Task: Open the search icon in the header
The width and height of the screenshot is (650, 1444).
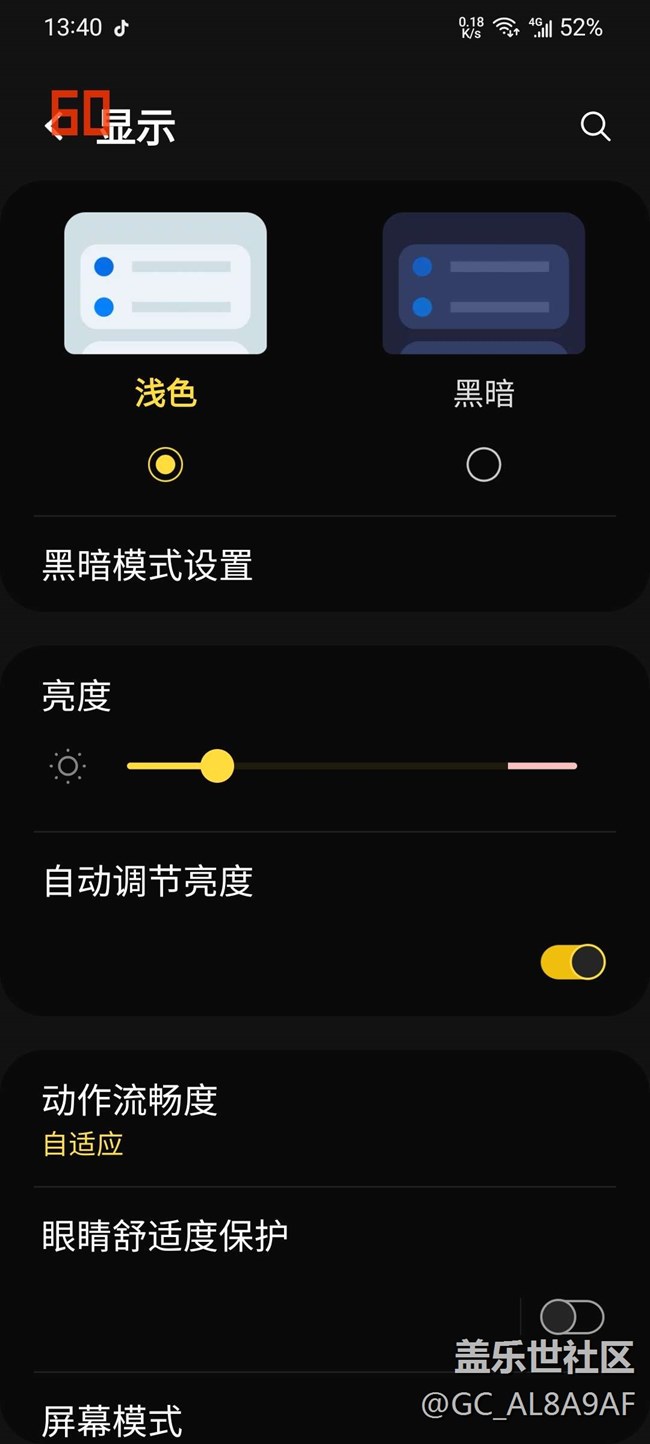Action: [595, 126]
